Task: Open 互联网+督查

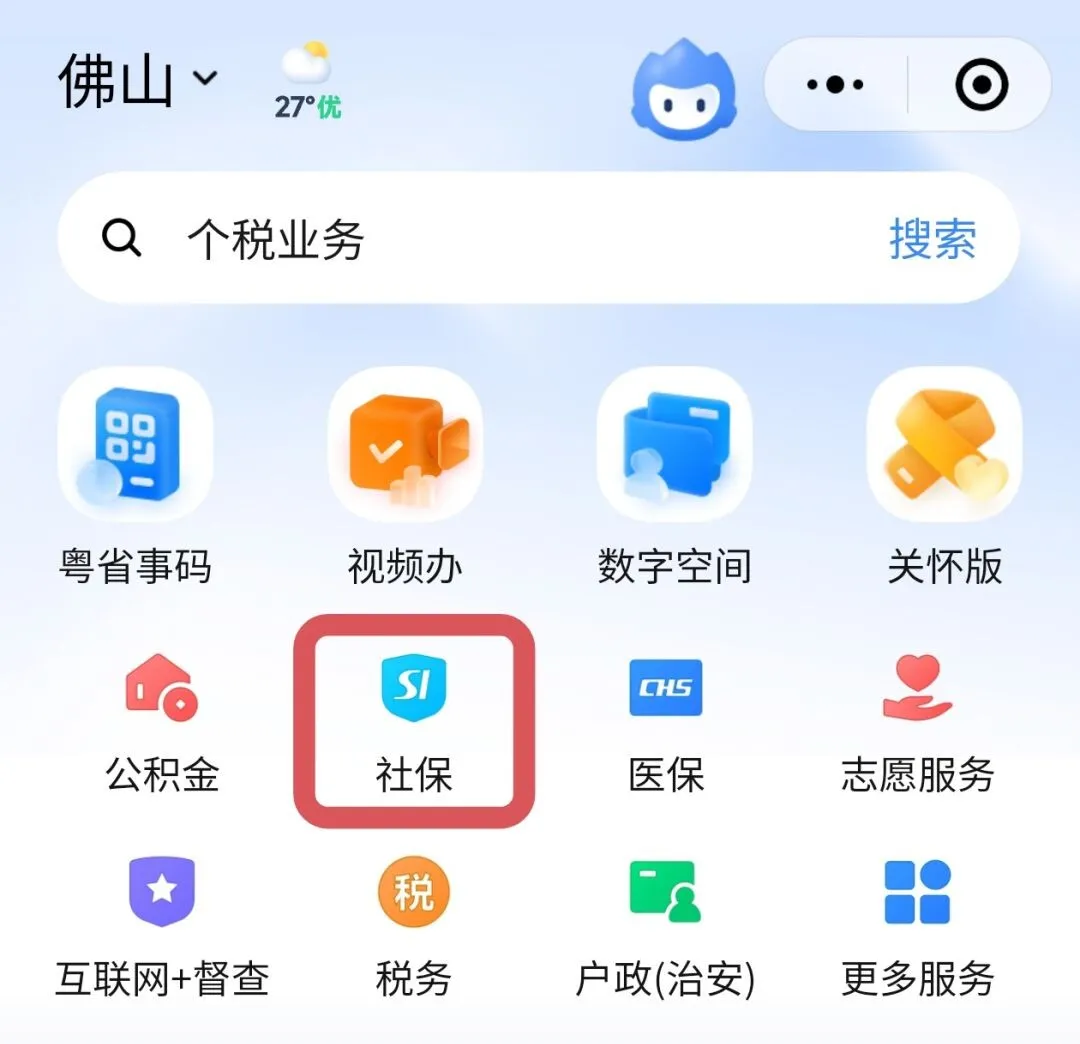Action: [x=162, y=928]
